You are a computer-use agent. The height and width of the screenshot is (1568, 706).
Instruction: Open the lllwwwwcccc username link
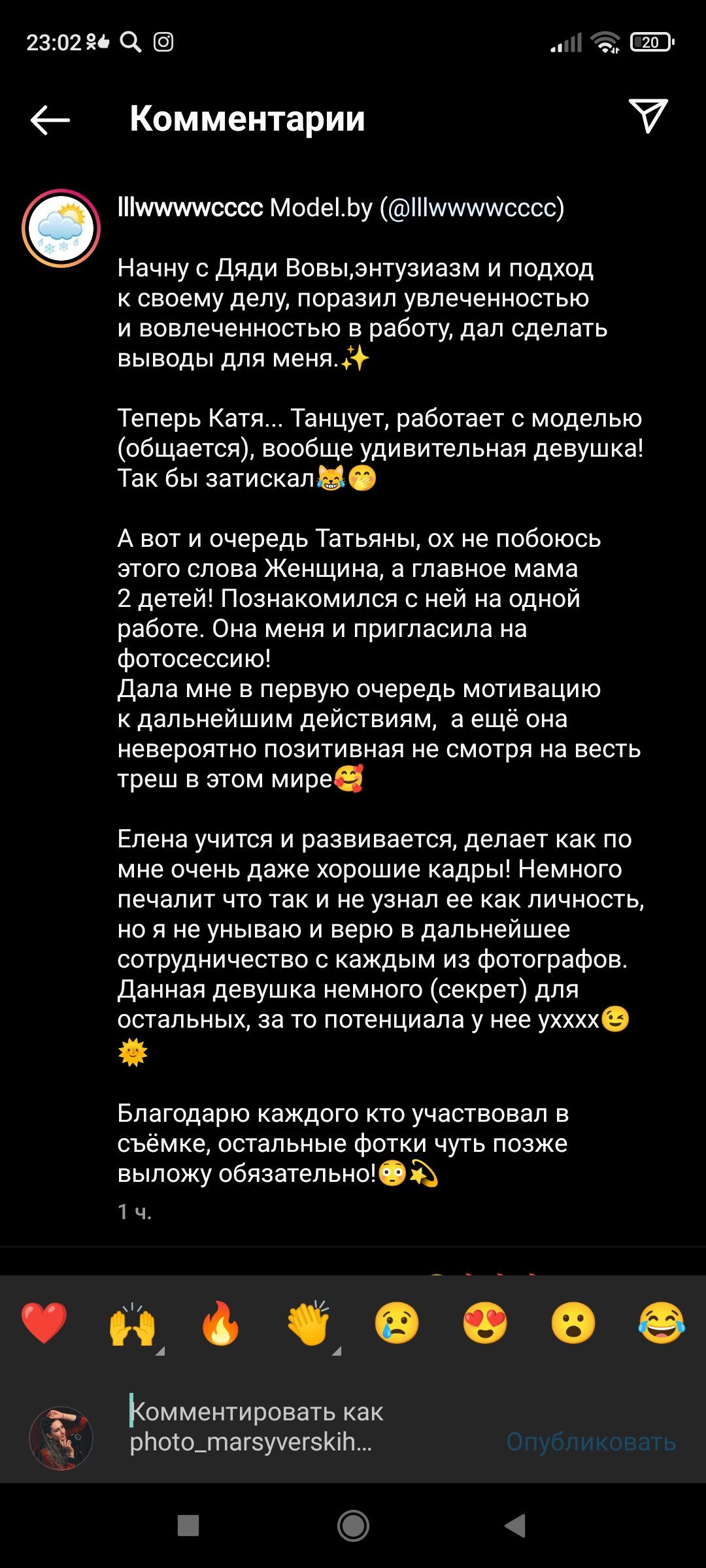190,208
